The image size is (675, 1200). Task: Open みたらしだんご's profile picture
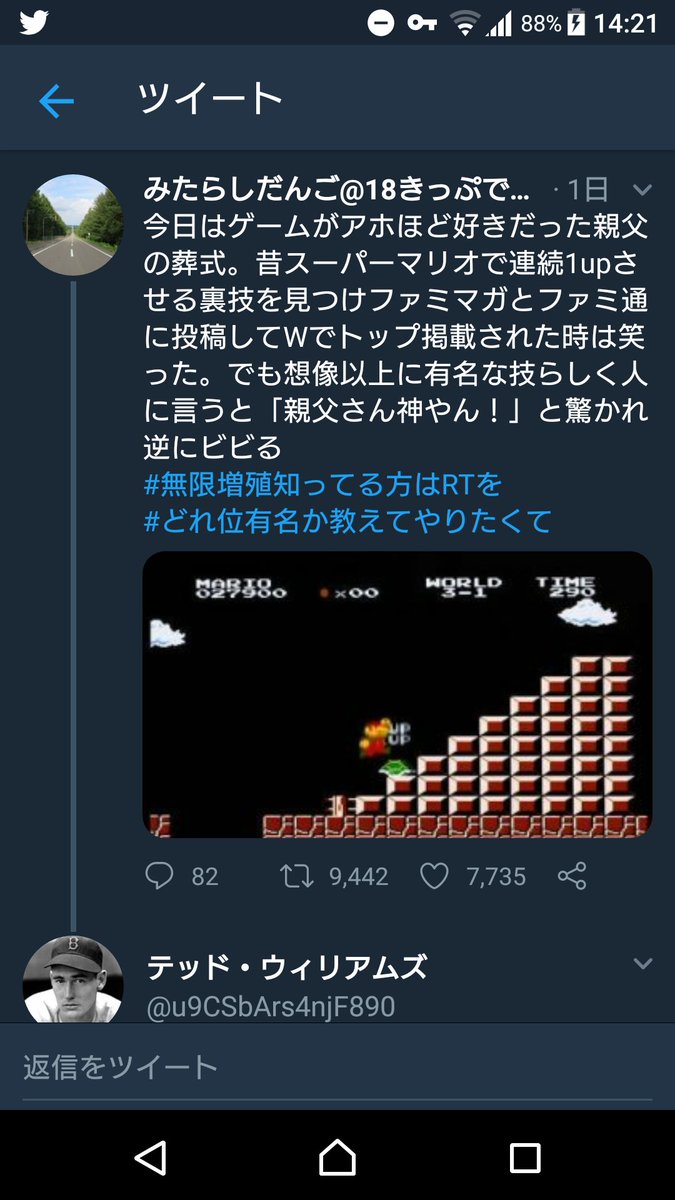point(72,225)
